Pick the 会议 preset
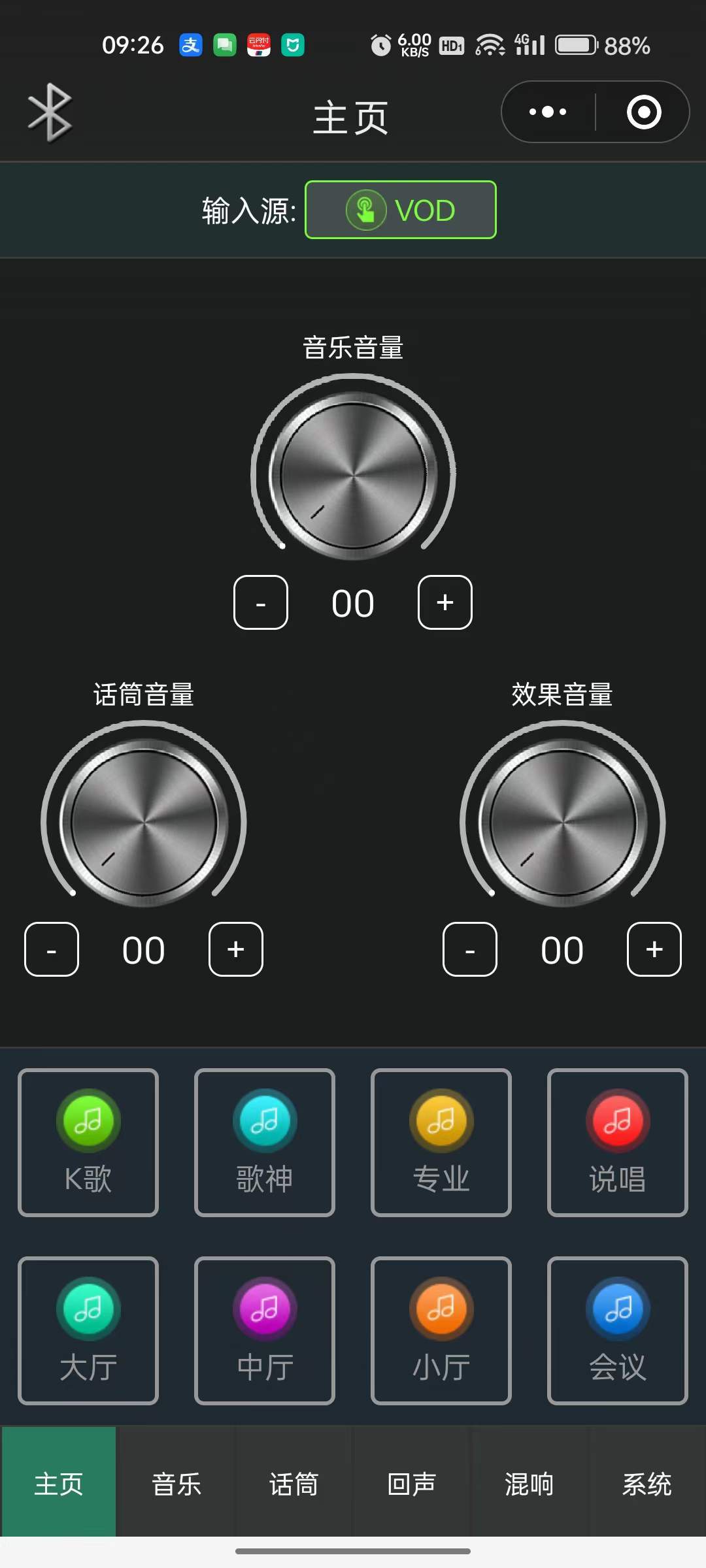Screen dimensions: 706x1568 (x=618, y=1331)
